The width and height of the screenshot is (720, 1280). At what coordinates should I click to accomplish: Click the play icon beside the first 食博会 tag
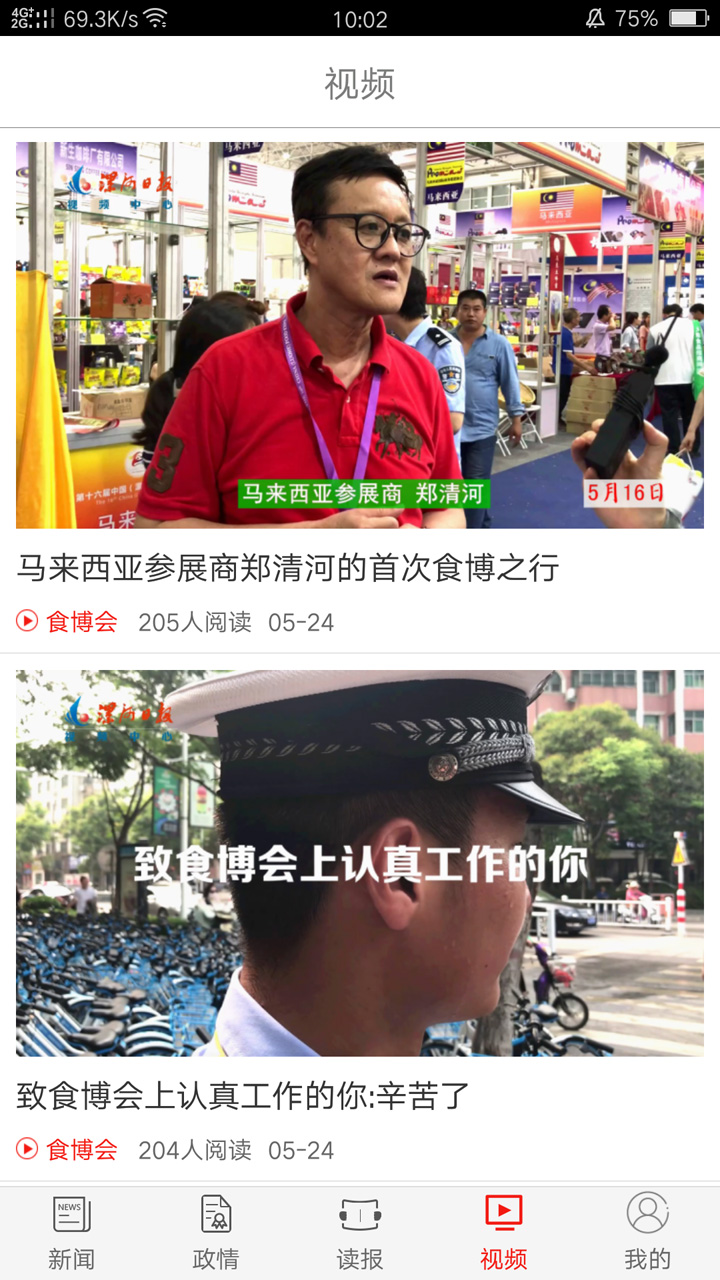click(x=27, y=622)
